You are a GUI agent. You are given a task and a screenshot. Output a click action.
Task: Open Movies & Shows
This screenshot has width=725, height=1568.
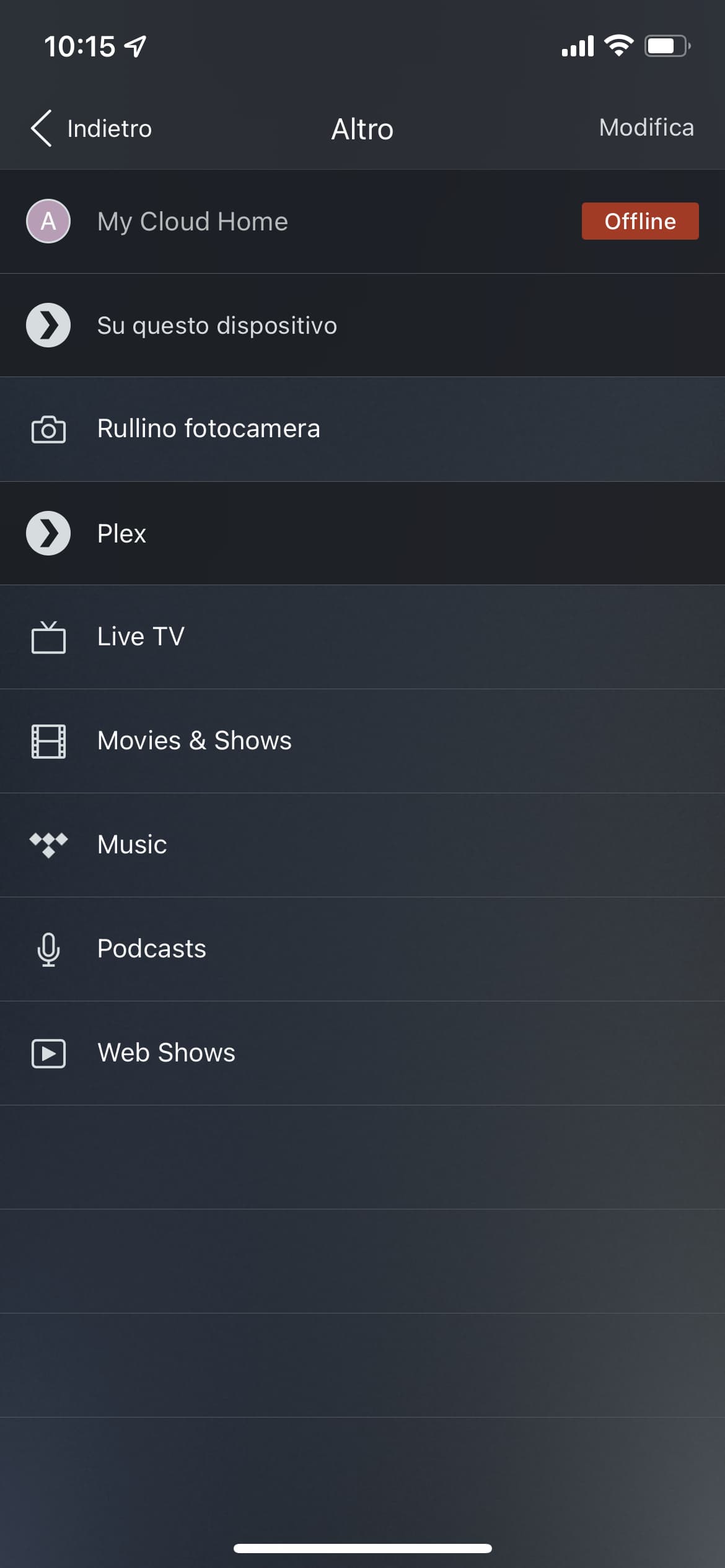coord(362,741)
